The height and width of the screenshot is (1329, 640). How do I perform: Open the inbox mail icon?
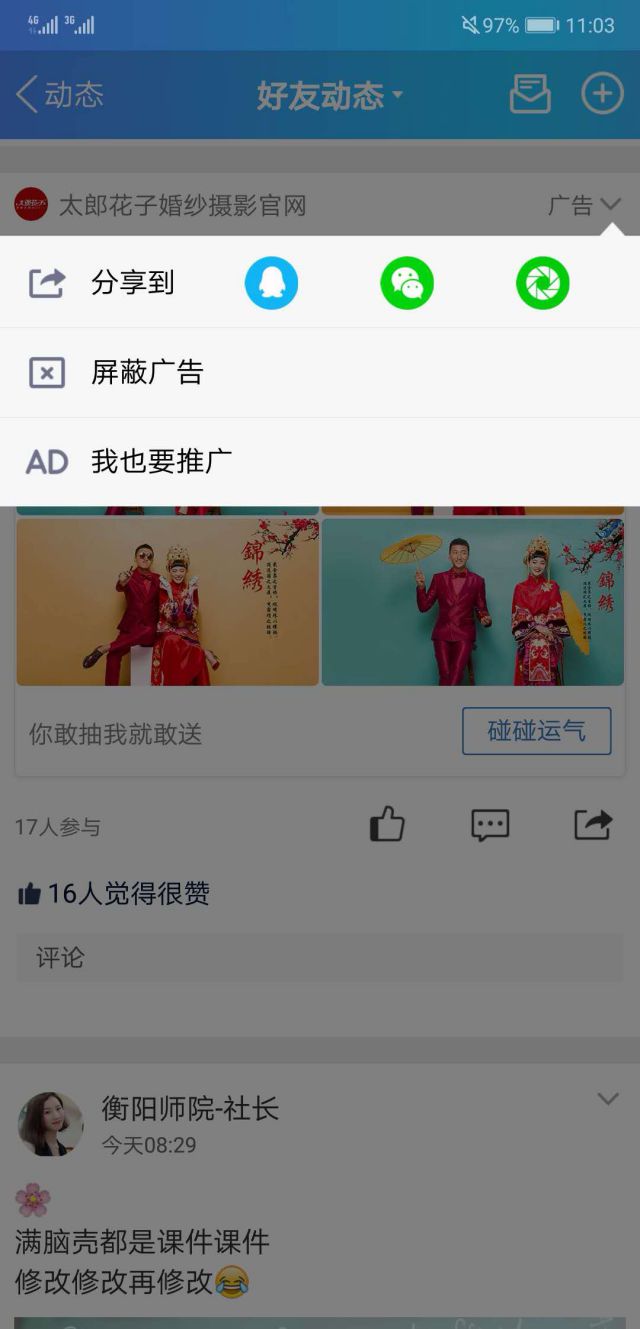[x=530, y=95]
